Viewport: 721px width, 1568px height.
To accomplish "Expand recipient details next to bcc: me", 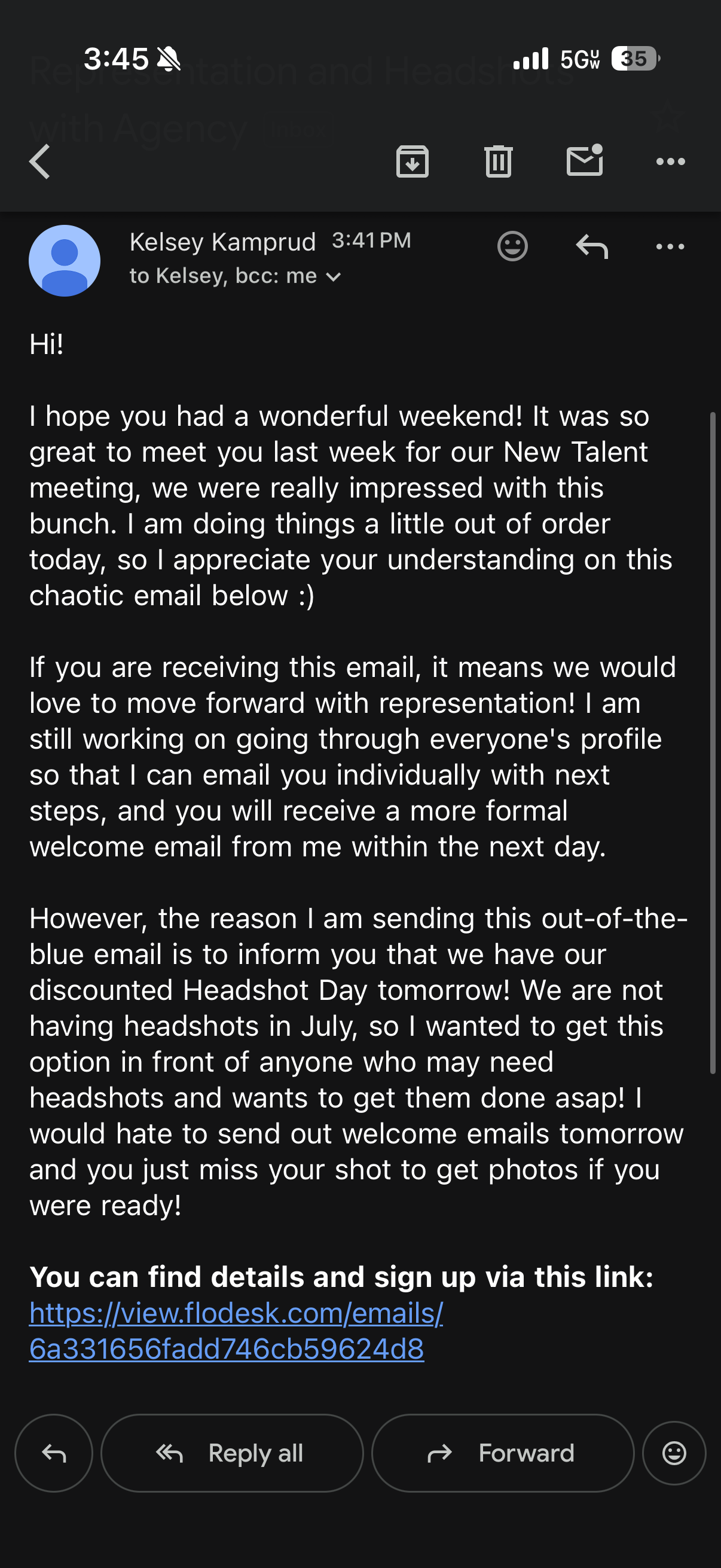I will [334, 277].
